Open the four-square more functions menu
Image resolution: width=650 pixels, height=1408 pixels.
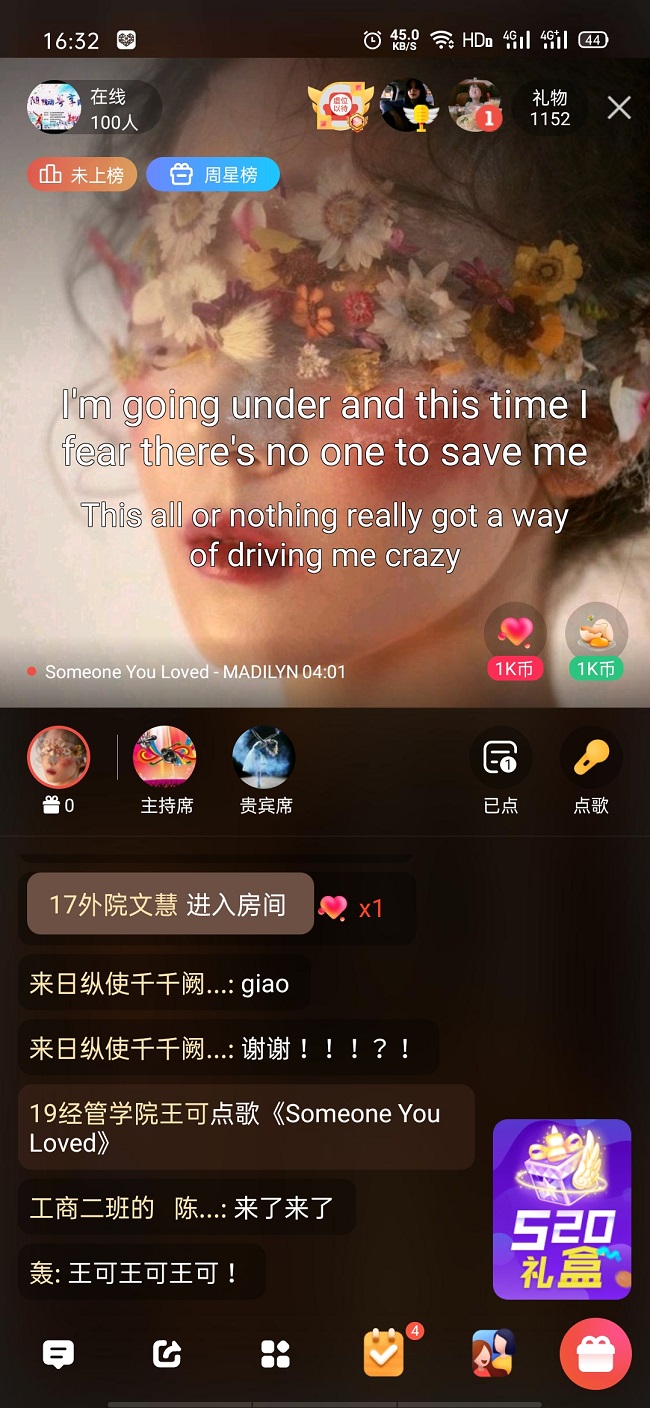pos(275,1354)
